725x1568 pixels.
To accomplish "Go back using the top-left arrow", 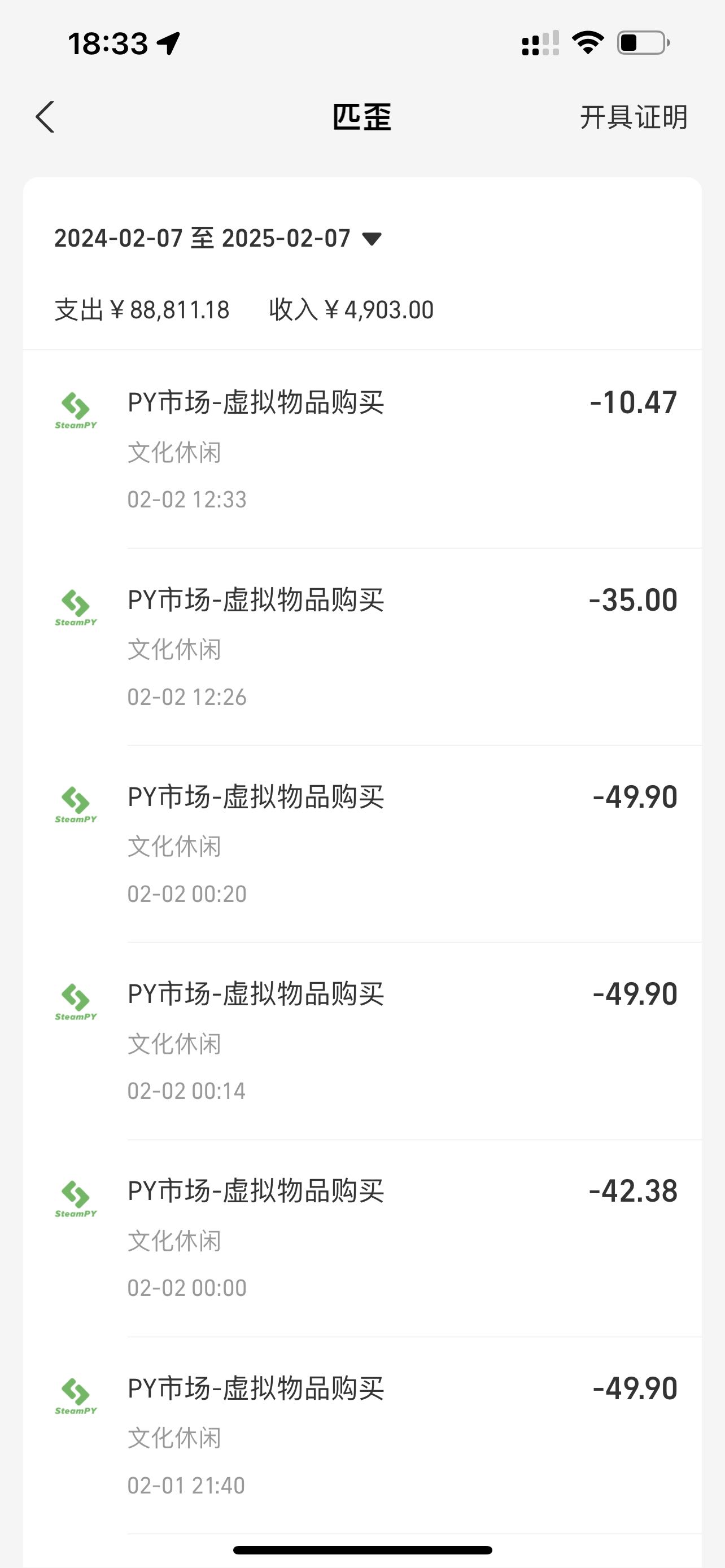I will 45,117.
